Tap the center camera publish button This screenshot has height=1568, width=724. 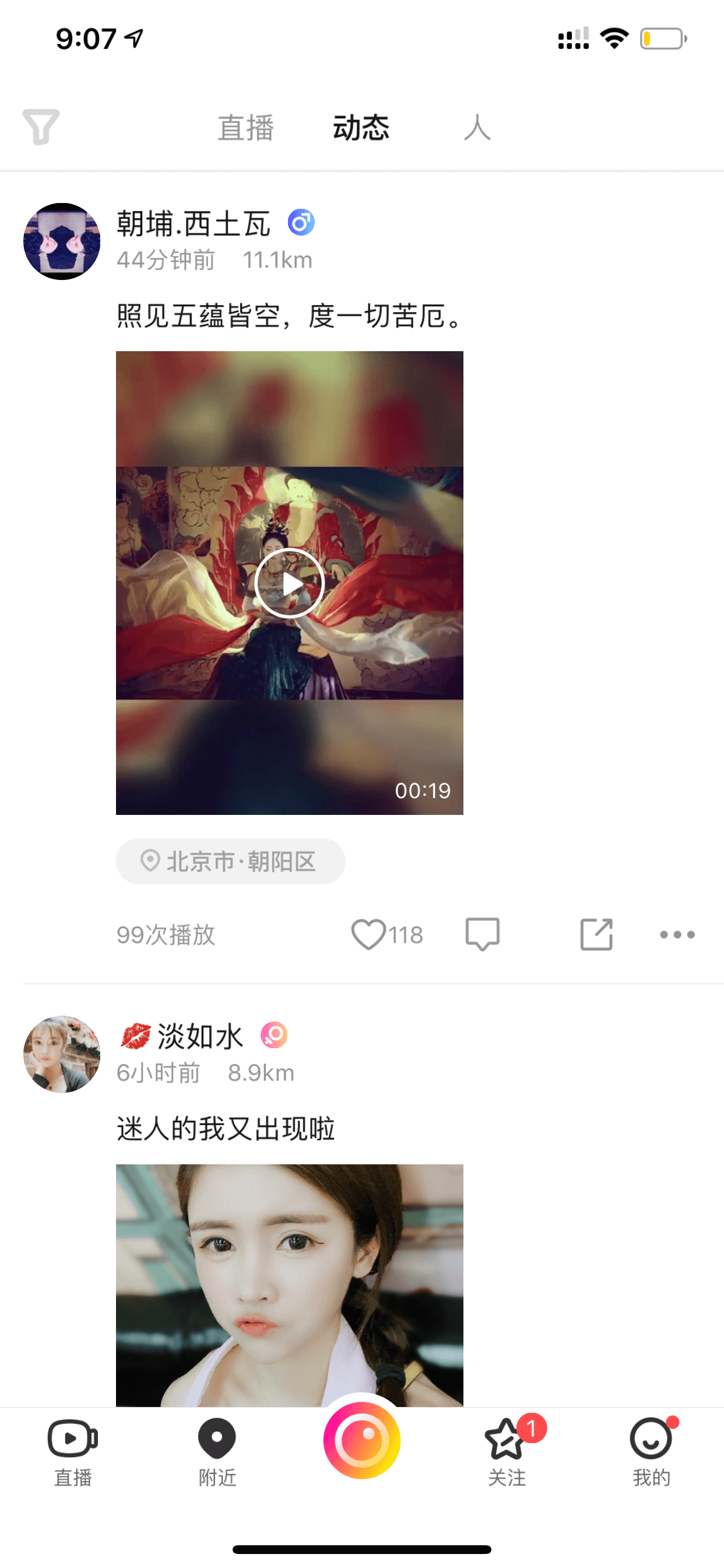362,1440
